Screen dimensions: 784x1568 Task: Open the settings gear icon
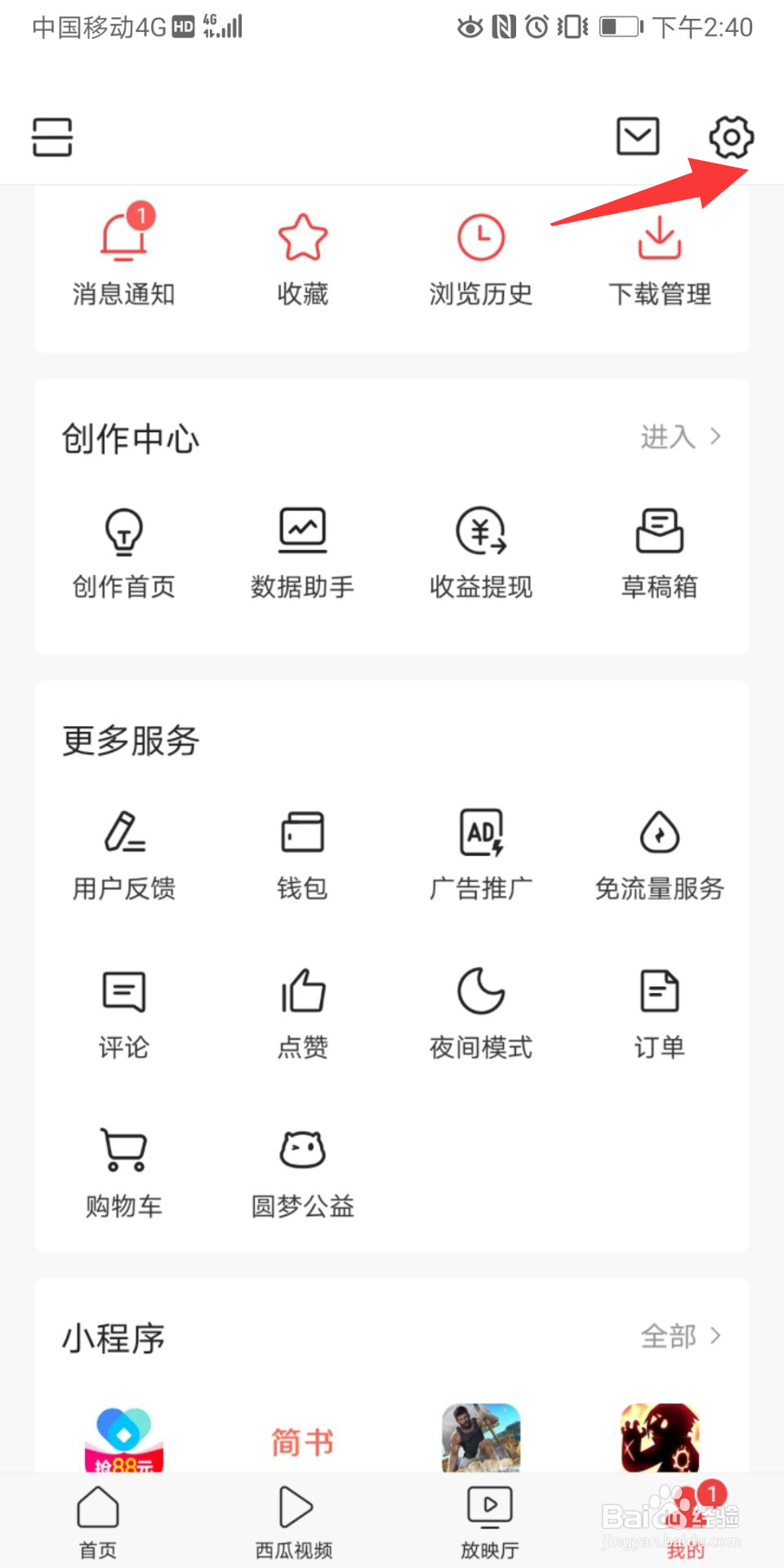click(731, 136)
